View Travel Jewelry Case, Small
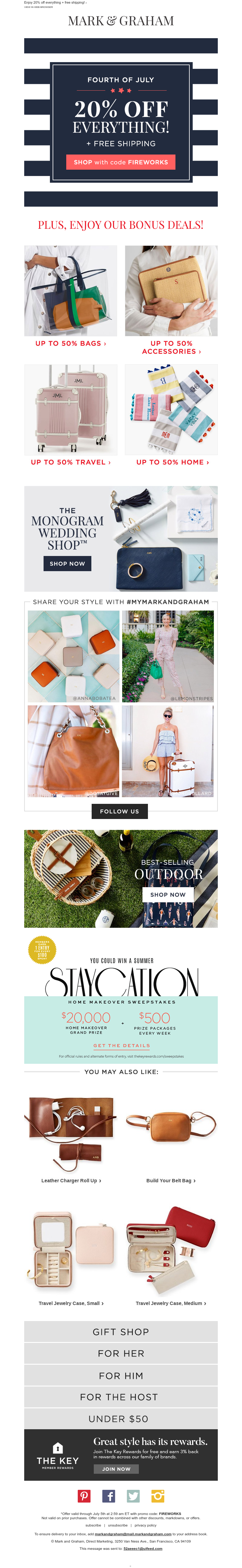 (x=70, y=1303)
